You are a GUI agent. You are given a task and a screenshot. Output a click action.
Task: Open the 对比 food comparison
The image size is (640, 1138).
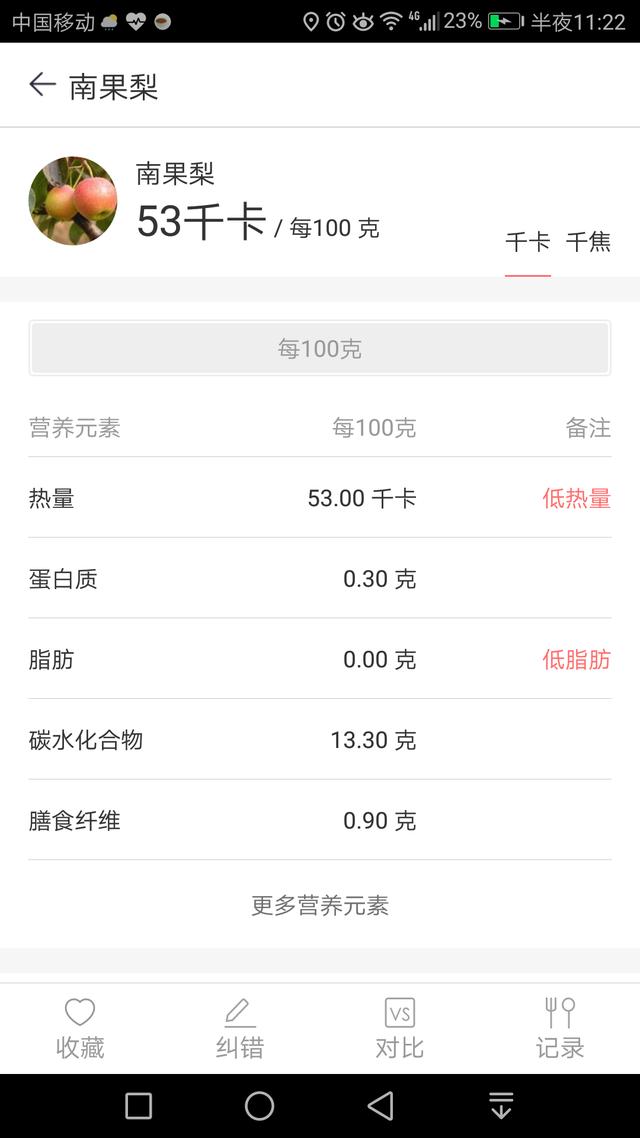click(x=400, y=1028)
